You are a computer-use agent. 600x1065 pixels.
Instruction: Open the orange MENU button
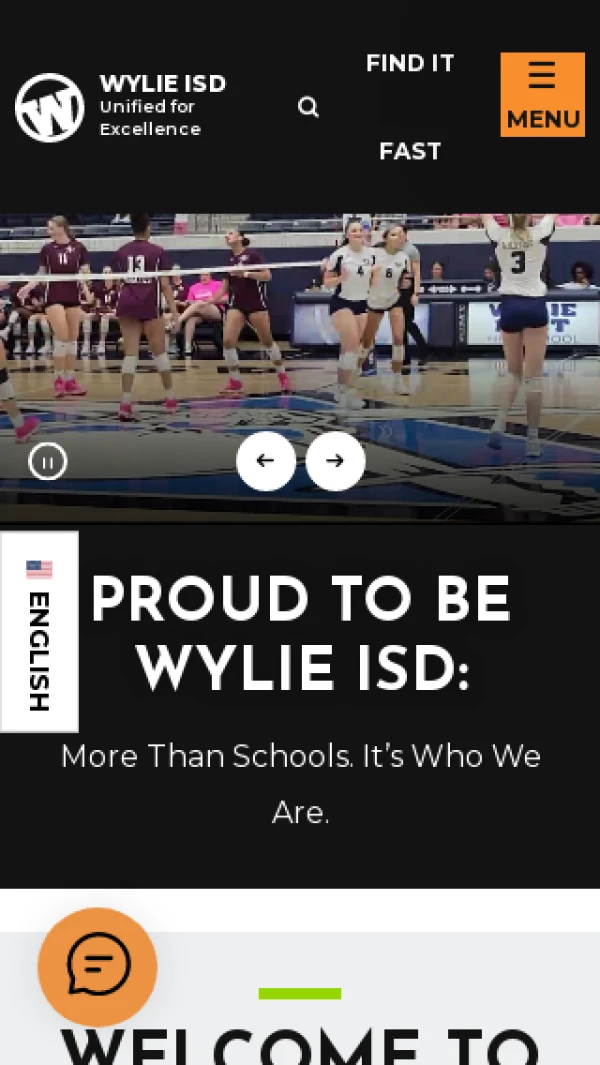[542, 94]
